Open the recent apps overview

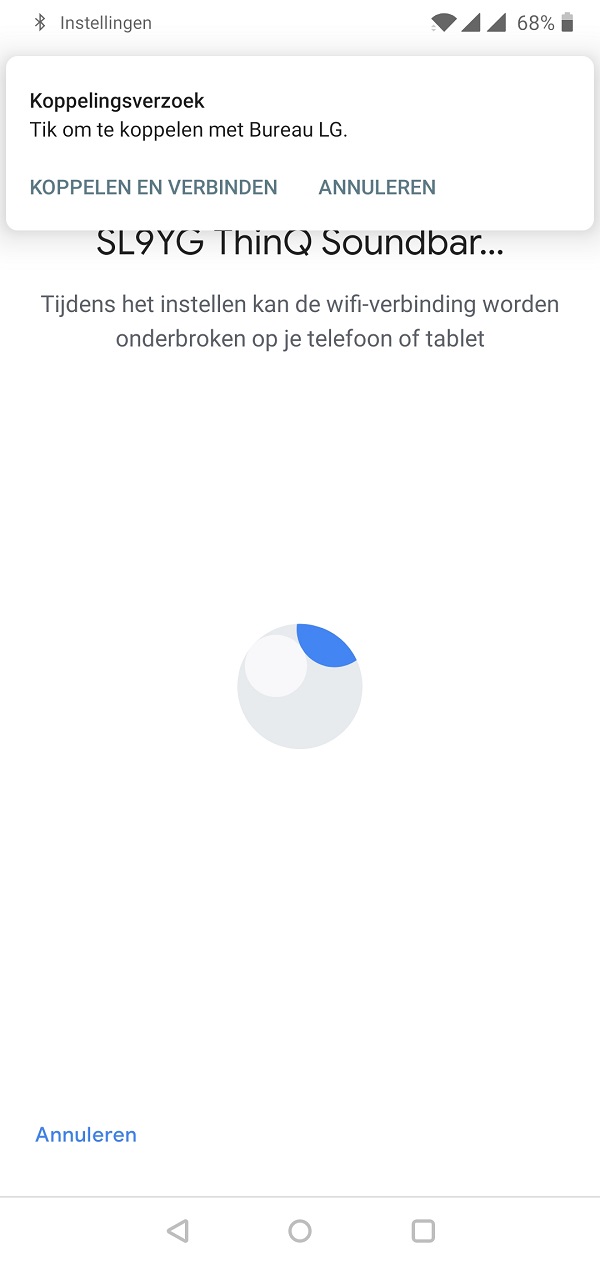click(x=423, y=1231)
